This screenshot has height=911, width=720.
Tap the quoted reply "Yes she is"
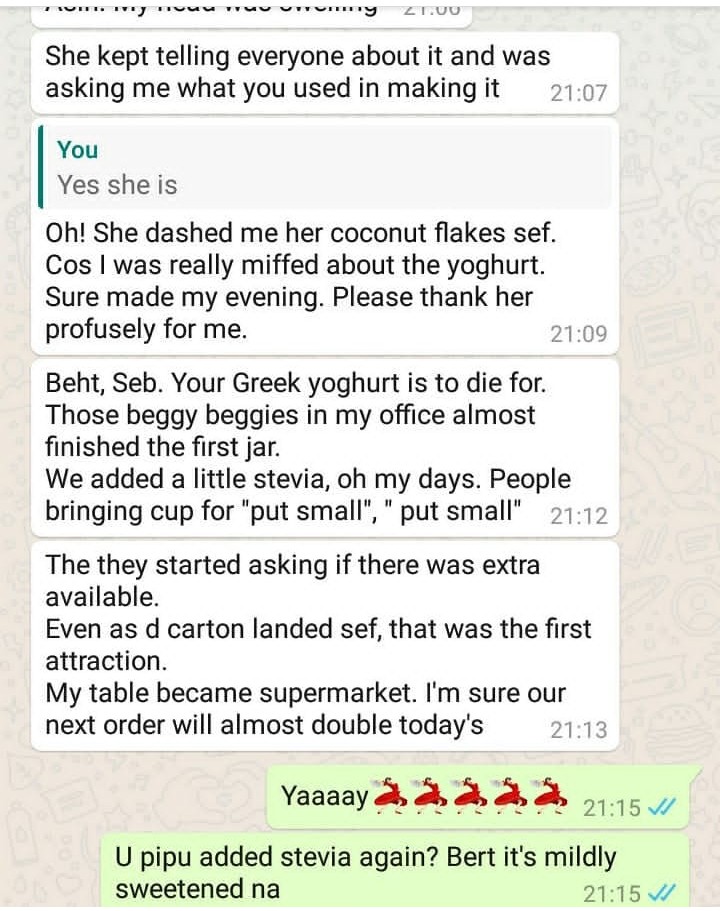(x=323, y=168)
